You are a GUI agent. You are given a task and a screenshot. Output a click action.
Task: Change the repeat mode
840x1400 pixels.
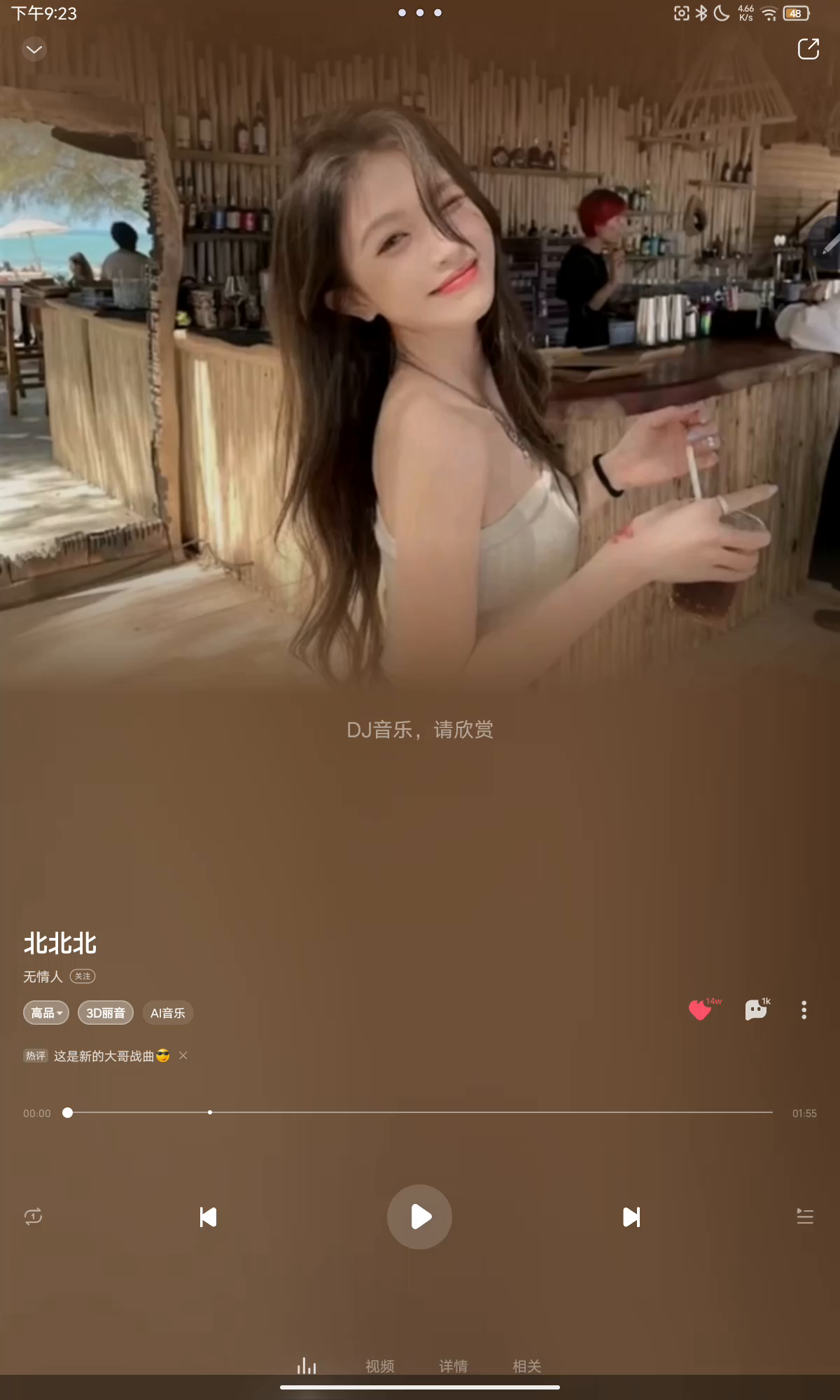click(34, 1216)
